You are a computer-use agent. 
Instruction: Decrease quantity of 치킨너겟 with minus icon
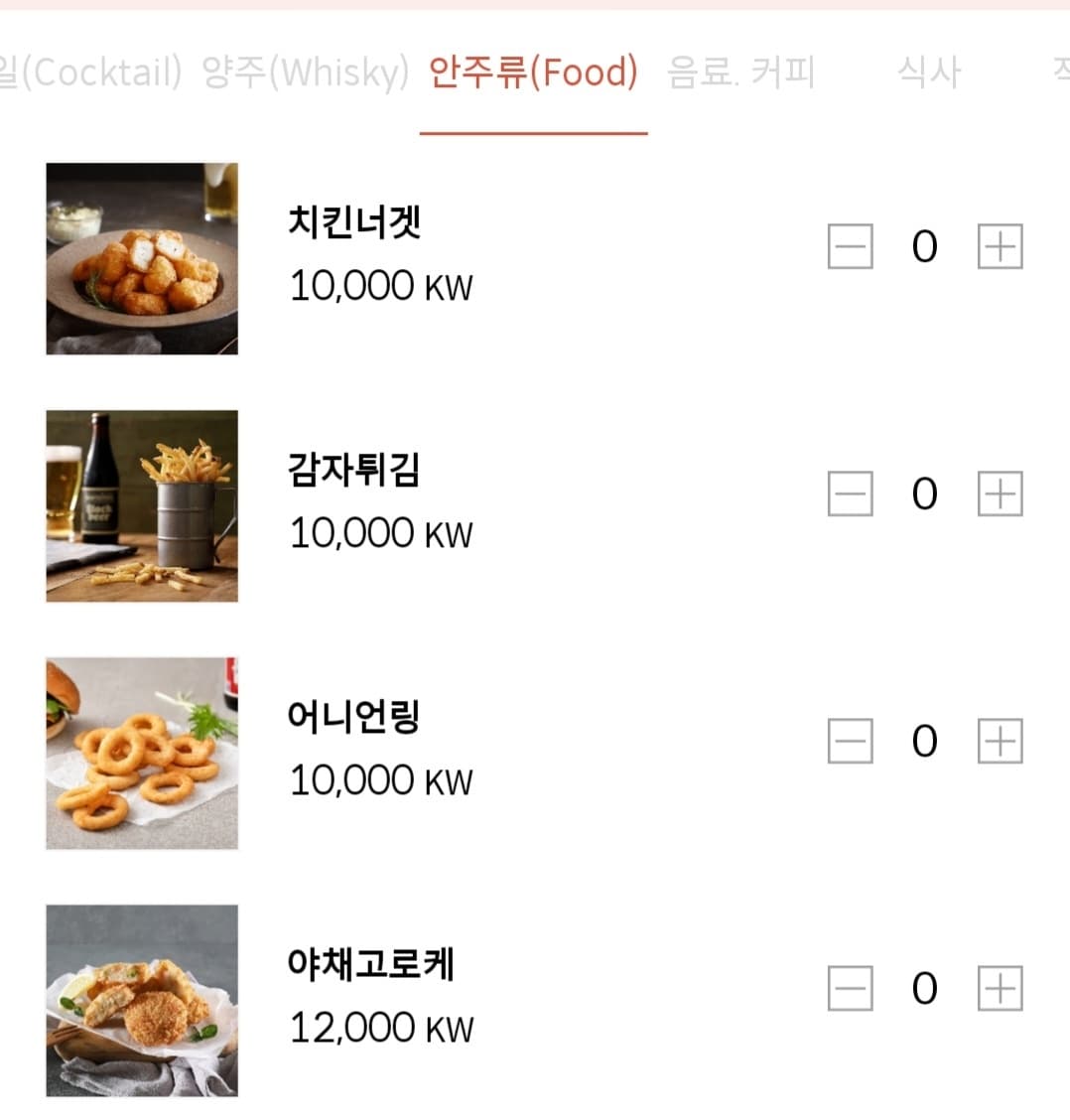pos(849,246)
